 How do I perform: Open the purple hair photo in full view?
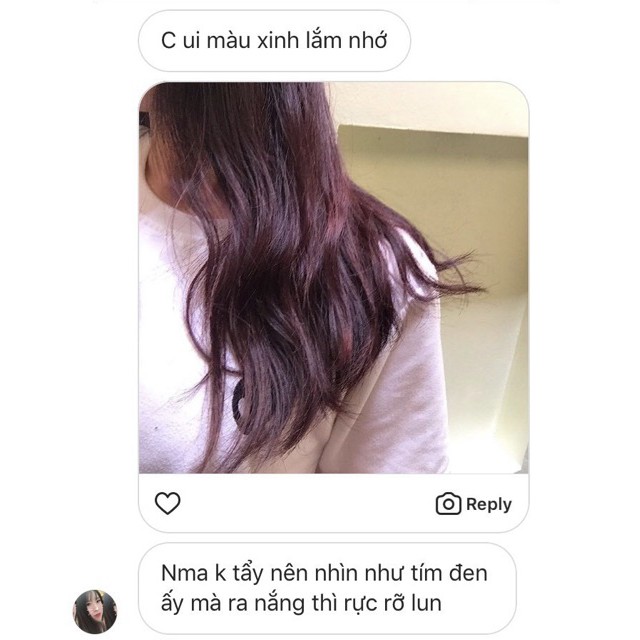point(333,278)
